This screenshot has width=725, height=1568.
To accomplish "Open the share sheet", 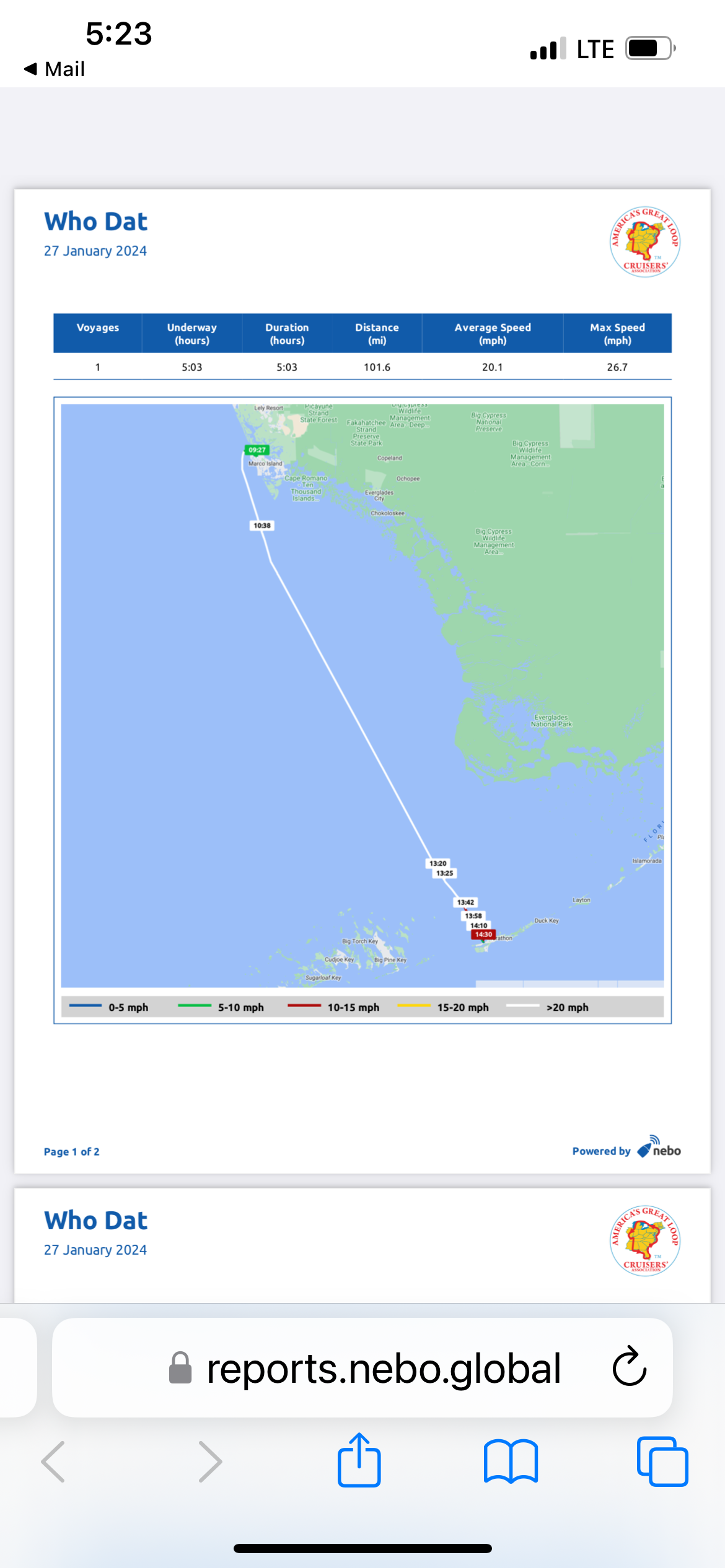I will click(x=359, y=1461).
